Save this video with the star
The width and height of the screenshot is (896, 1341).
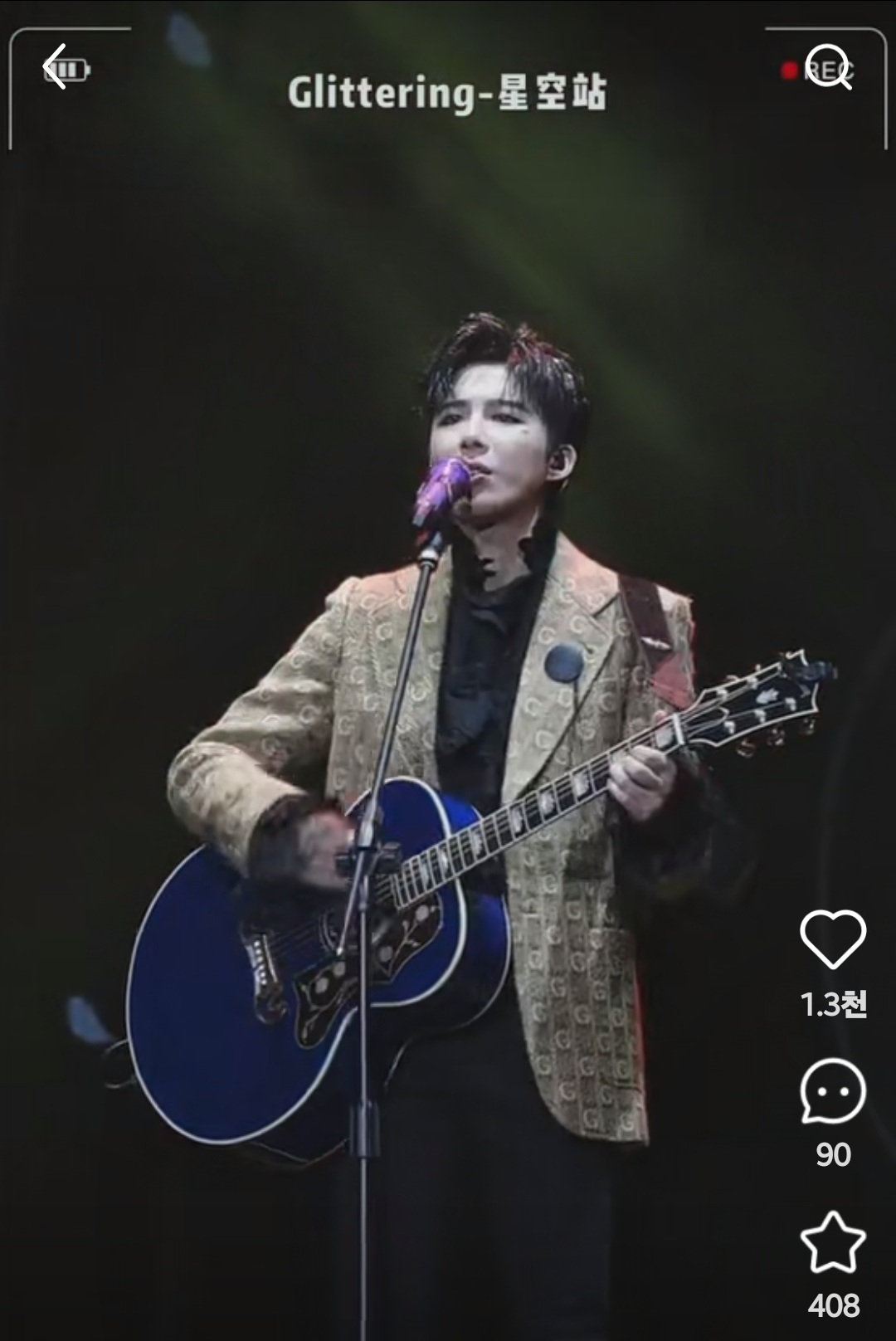[x=832, y=1242]
